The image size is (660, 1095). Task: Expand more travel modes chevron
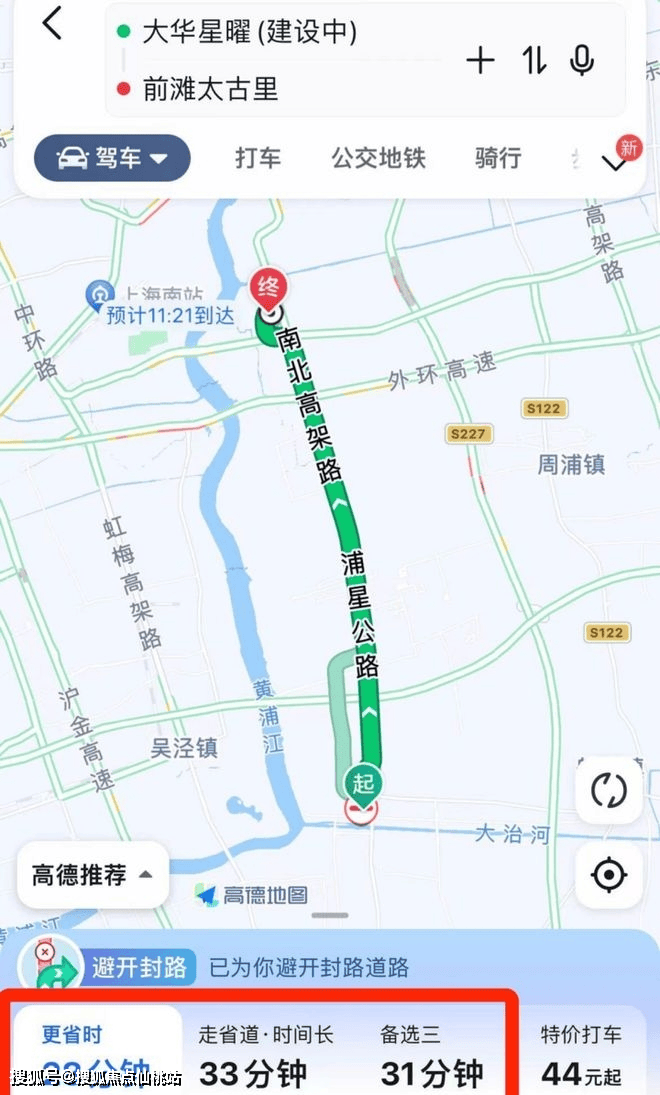615,163
